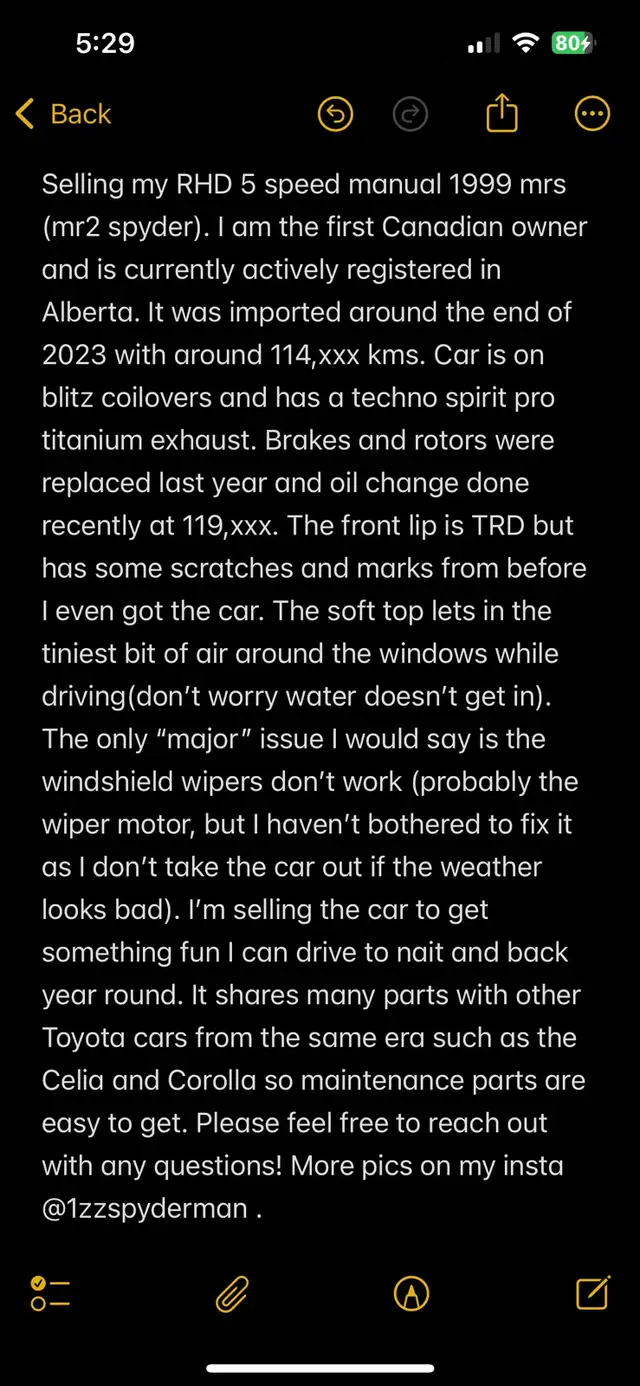Image resolution: width=640 pixels, height=1386 pixels.
Task: Attach a file with the paperclip
Action: tap(232, 1294)
